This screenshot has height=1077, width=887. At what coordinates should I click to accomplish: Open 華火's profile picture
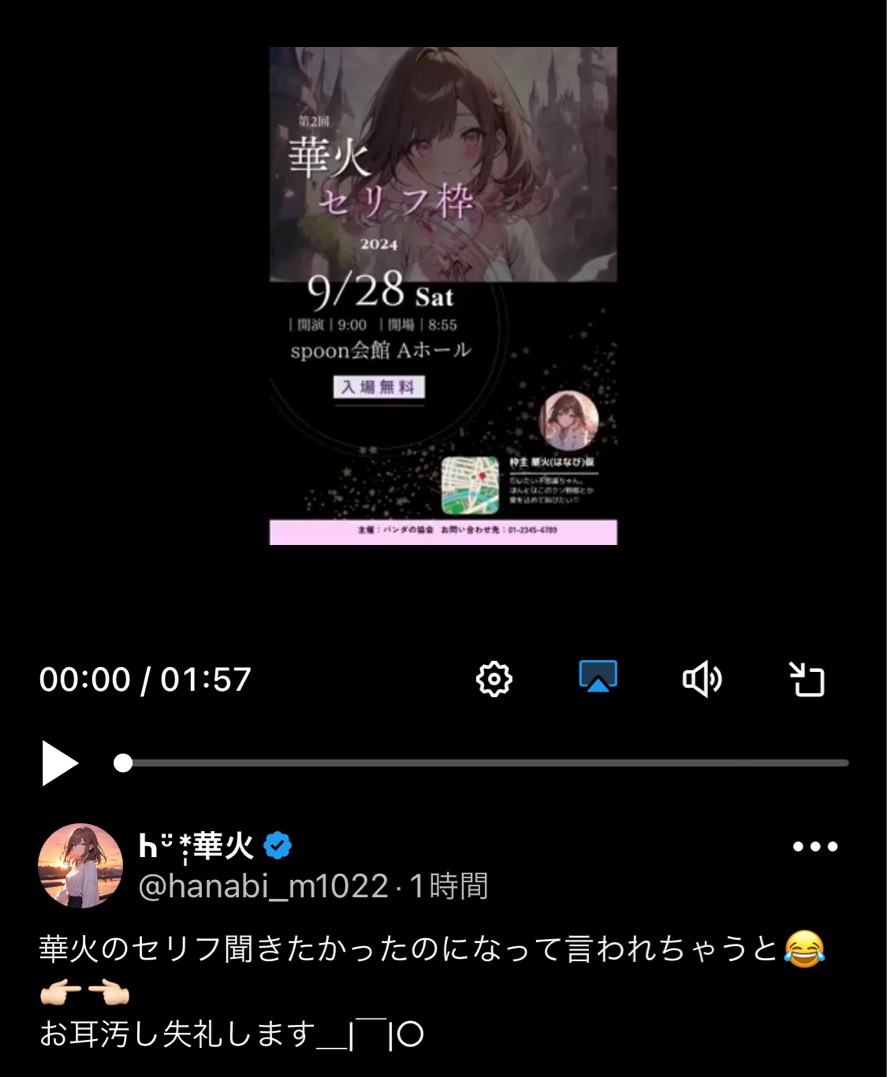click(80, 866)
